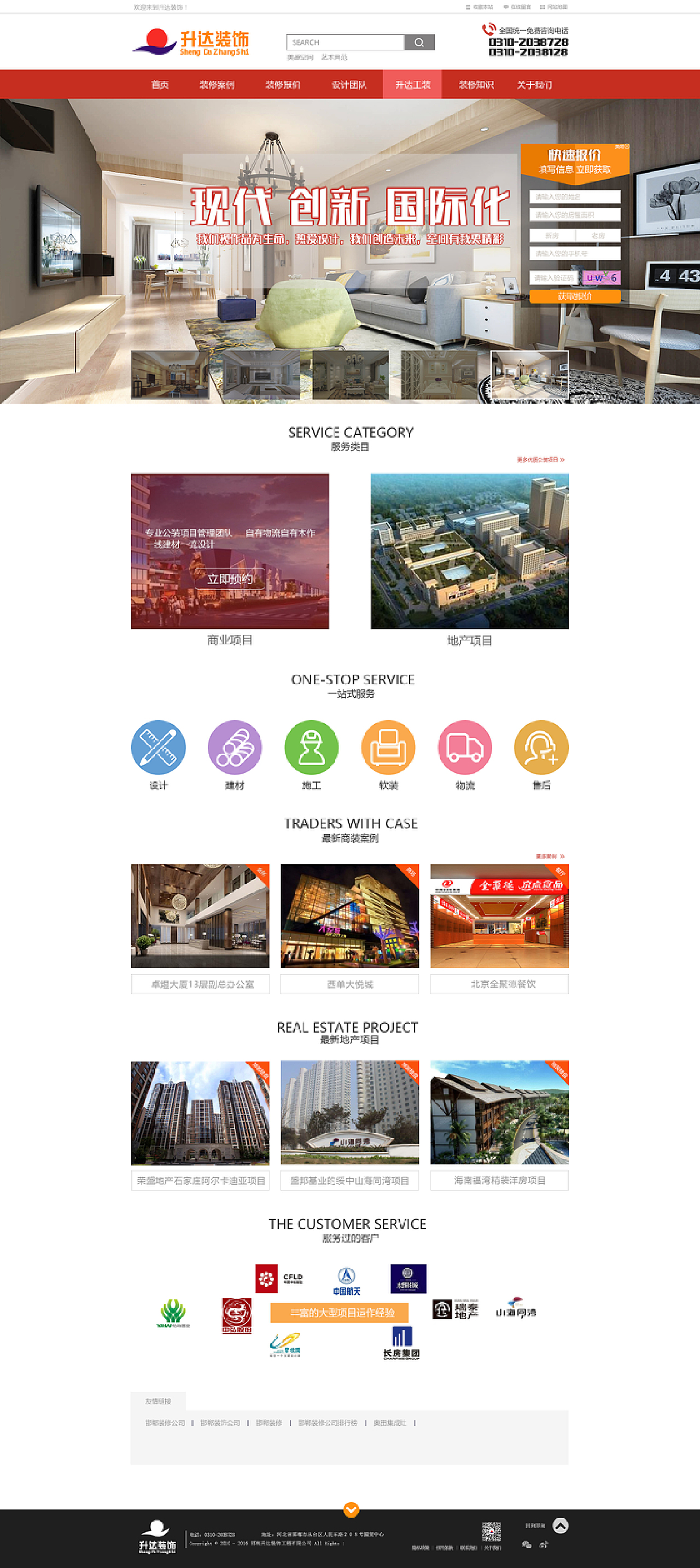Tap the magnifier search button
The width and height of the screenshot is (700, 1568).
419,42
